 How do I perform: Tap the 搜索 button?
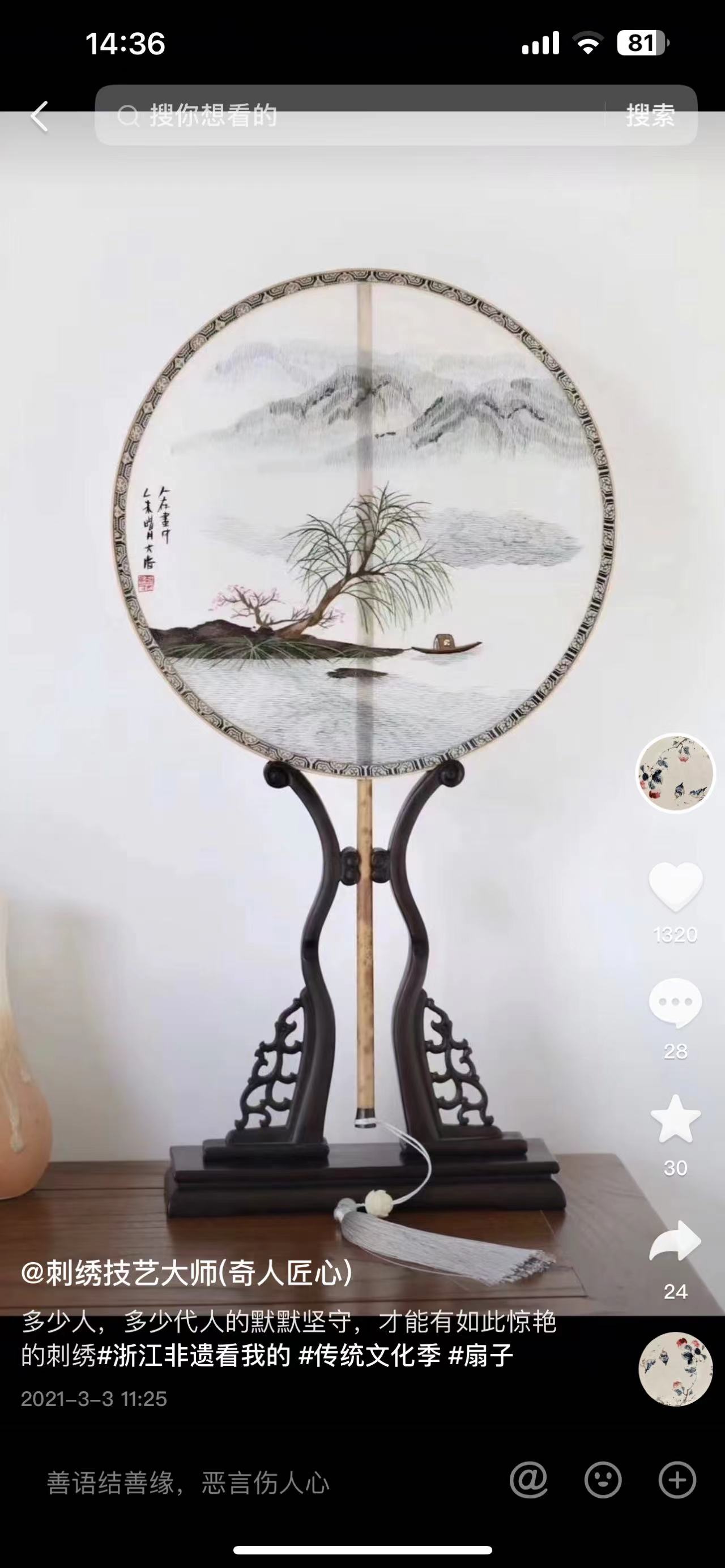[x=650, y=115]
